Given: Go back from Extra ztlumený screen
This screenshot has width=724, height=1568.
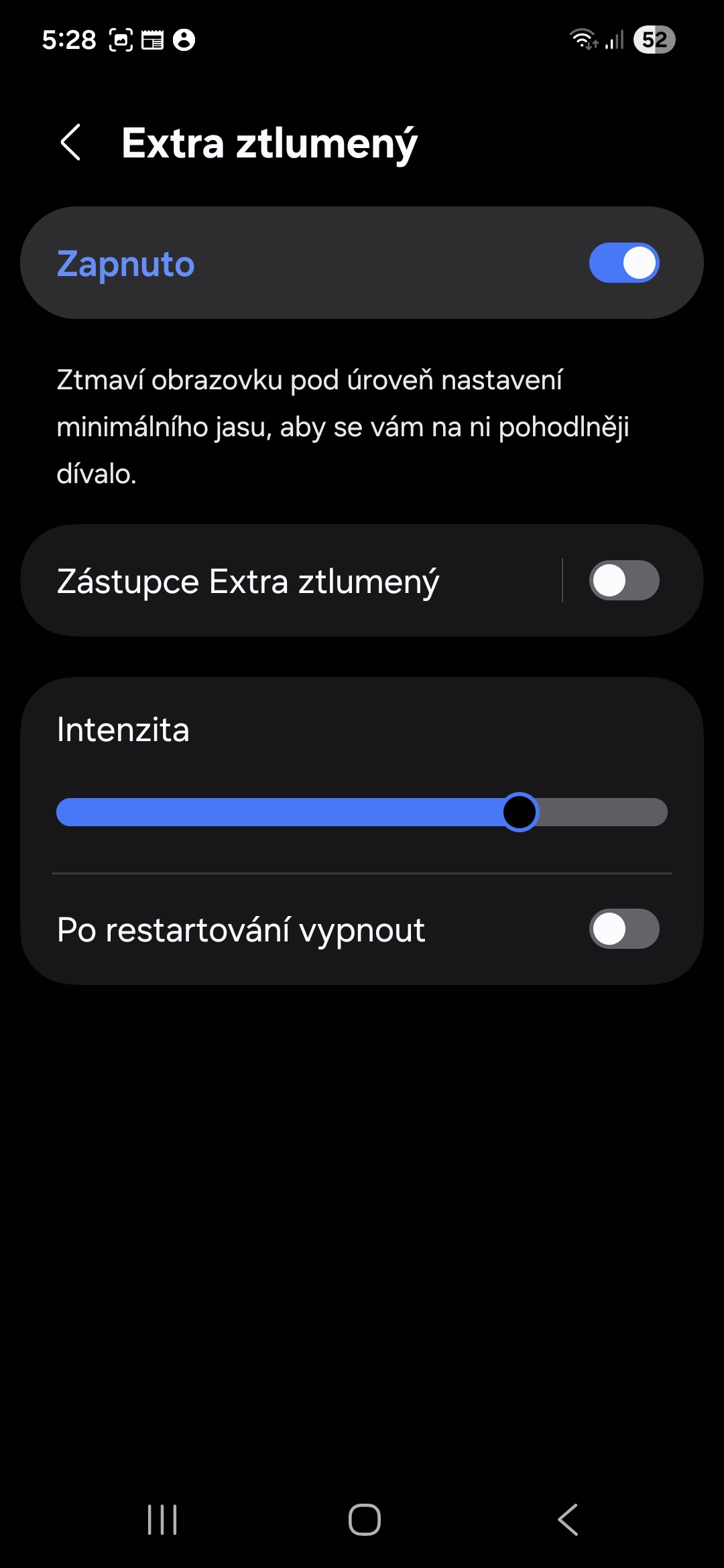Looking at the screenshot, I should pyautogui.click(x=71, y=143).
